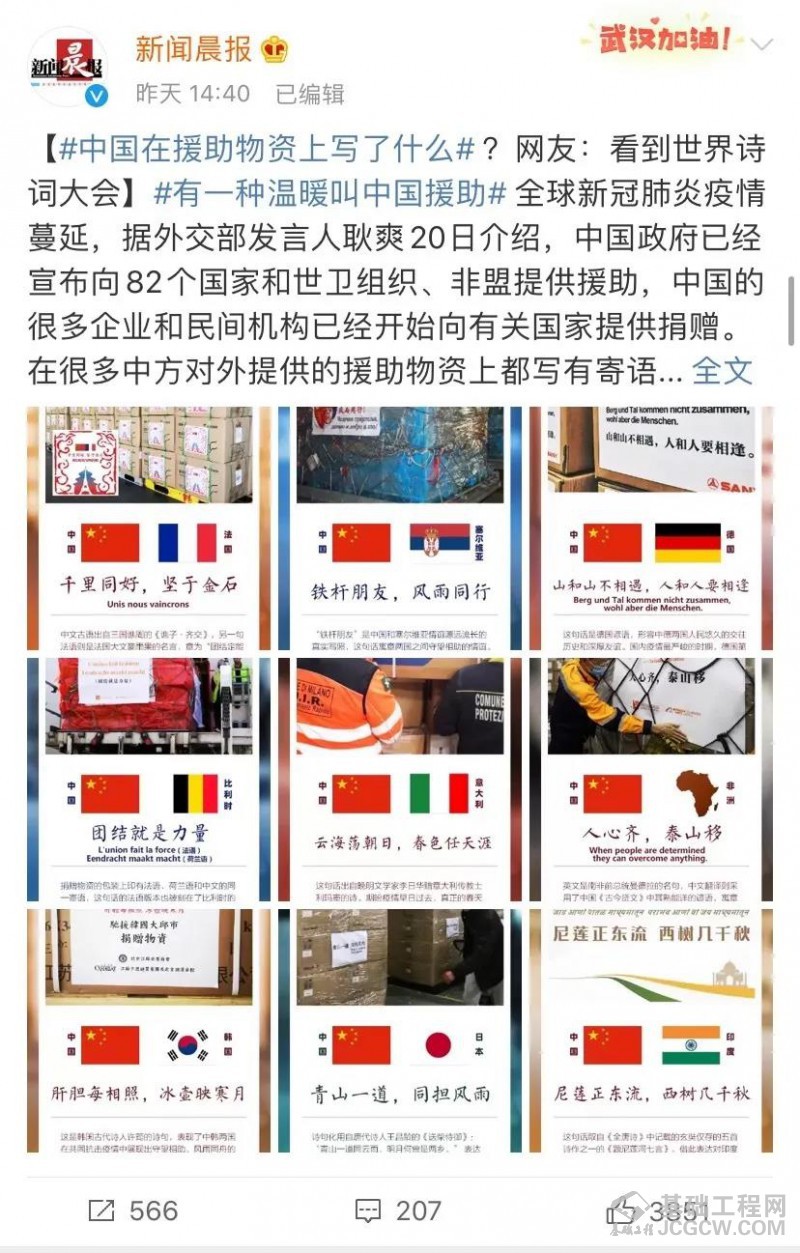Viewport: 800px width, 1253px height.
Task: Expand the post options chevron
Action: pos(762,44)
